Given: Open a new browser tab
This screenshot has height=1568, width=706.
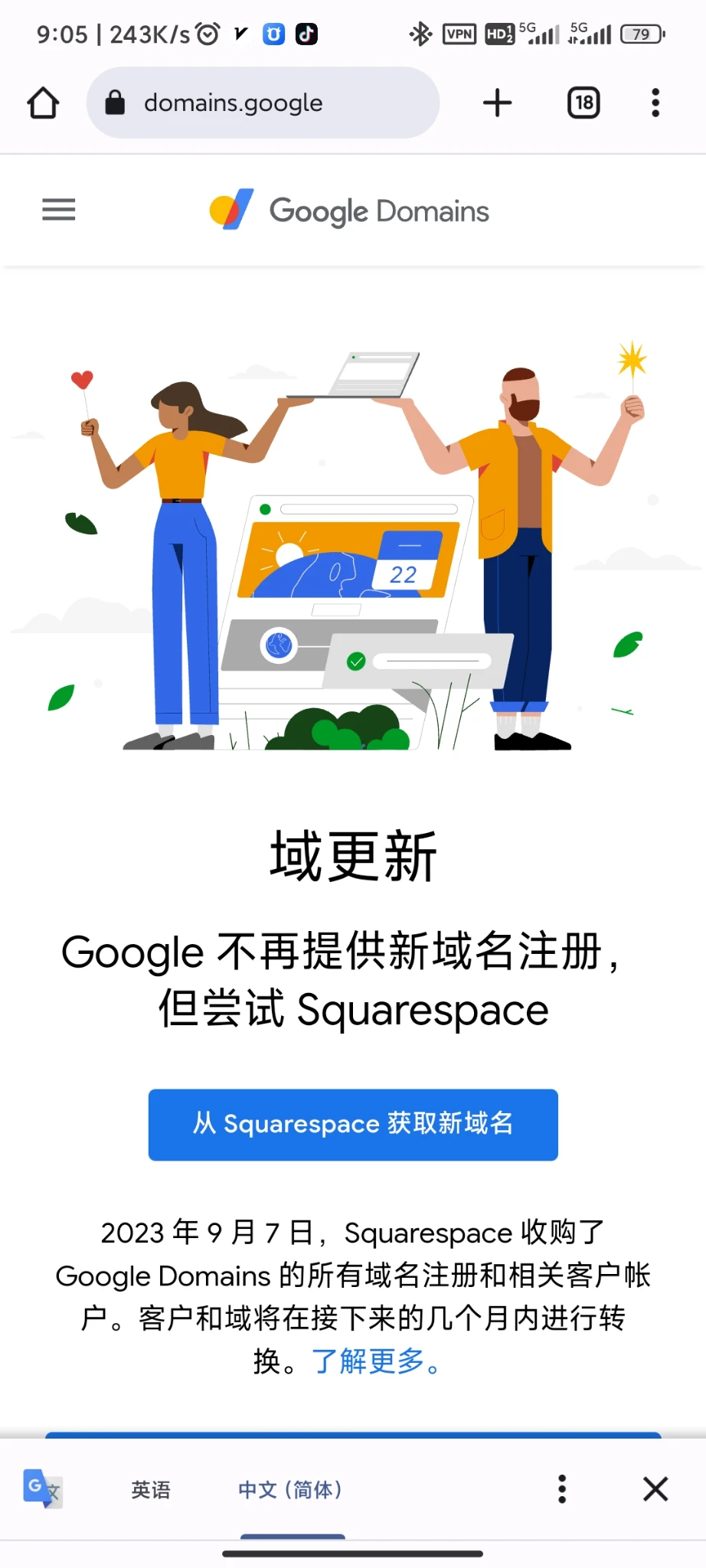Looking at the screenshot, I should coord(497,103).
